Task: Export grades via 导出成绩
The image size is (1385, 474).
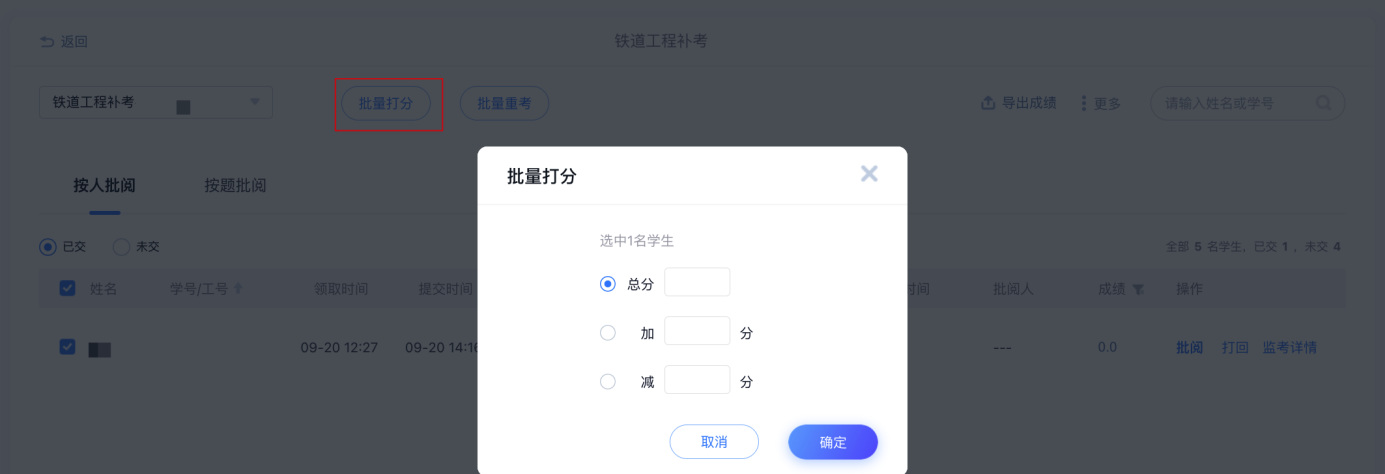Action: pyautogui.click(x=1019, y=103)
